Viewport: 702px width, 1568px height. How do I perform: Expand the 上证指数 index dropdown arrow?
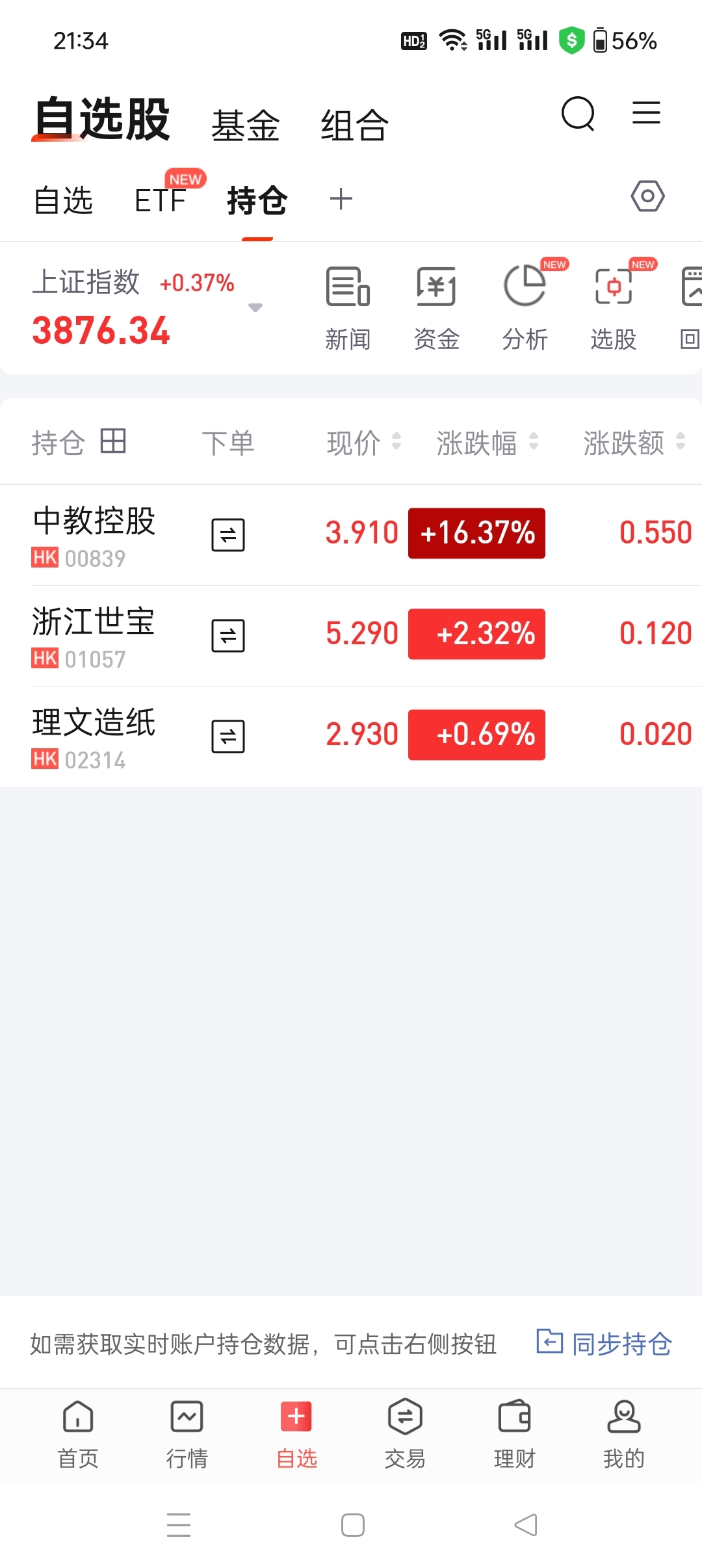[255, 307]
